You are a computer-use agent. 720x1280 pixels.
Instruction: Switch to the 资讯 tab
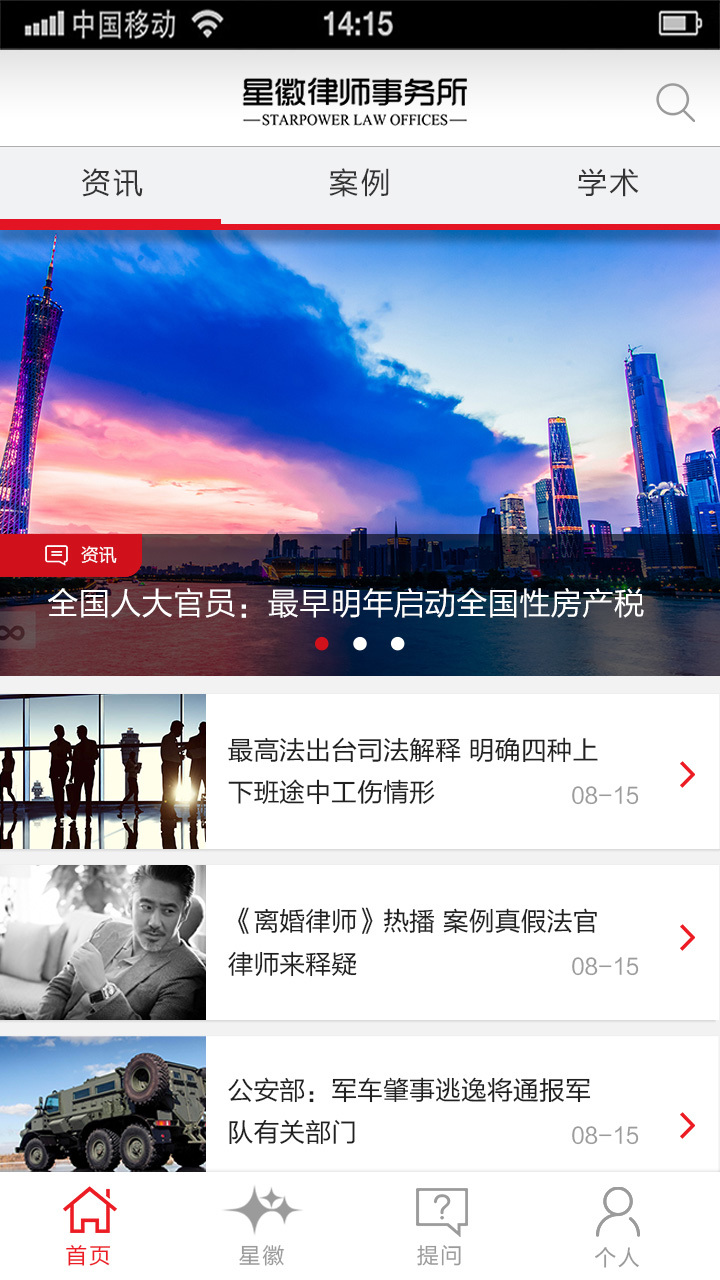[111, 184]
